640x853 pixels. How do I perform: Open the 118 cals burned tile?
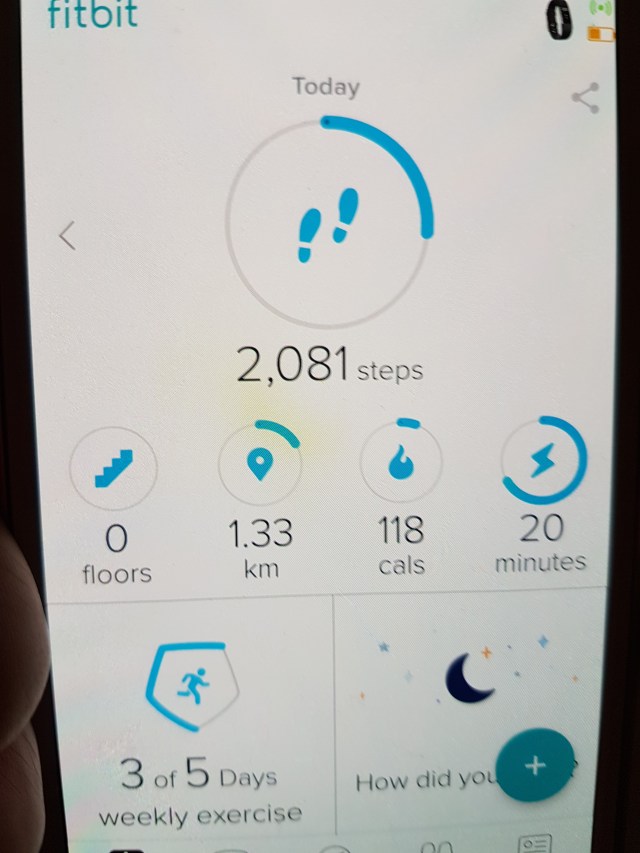coord(401,463)
